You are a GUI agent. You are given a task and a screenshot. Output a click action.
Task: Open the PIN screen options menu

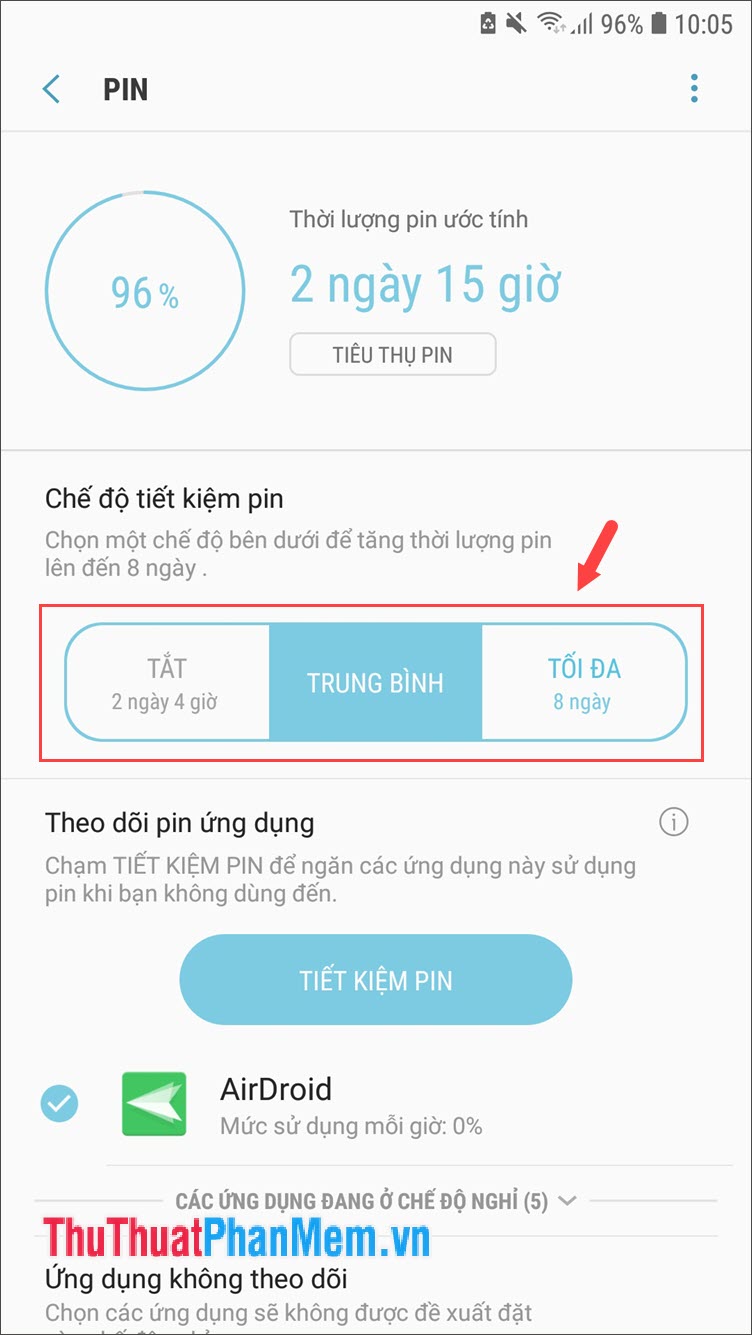(694, 89)
